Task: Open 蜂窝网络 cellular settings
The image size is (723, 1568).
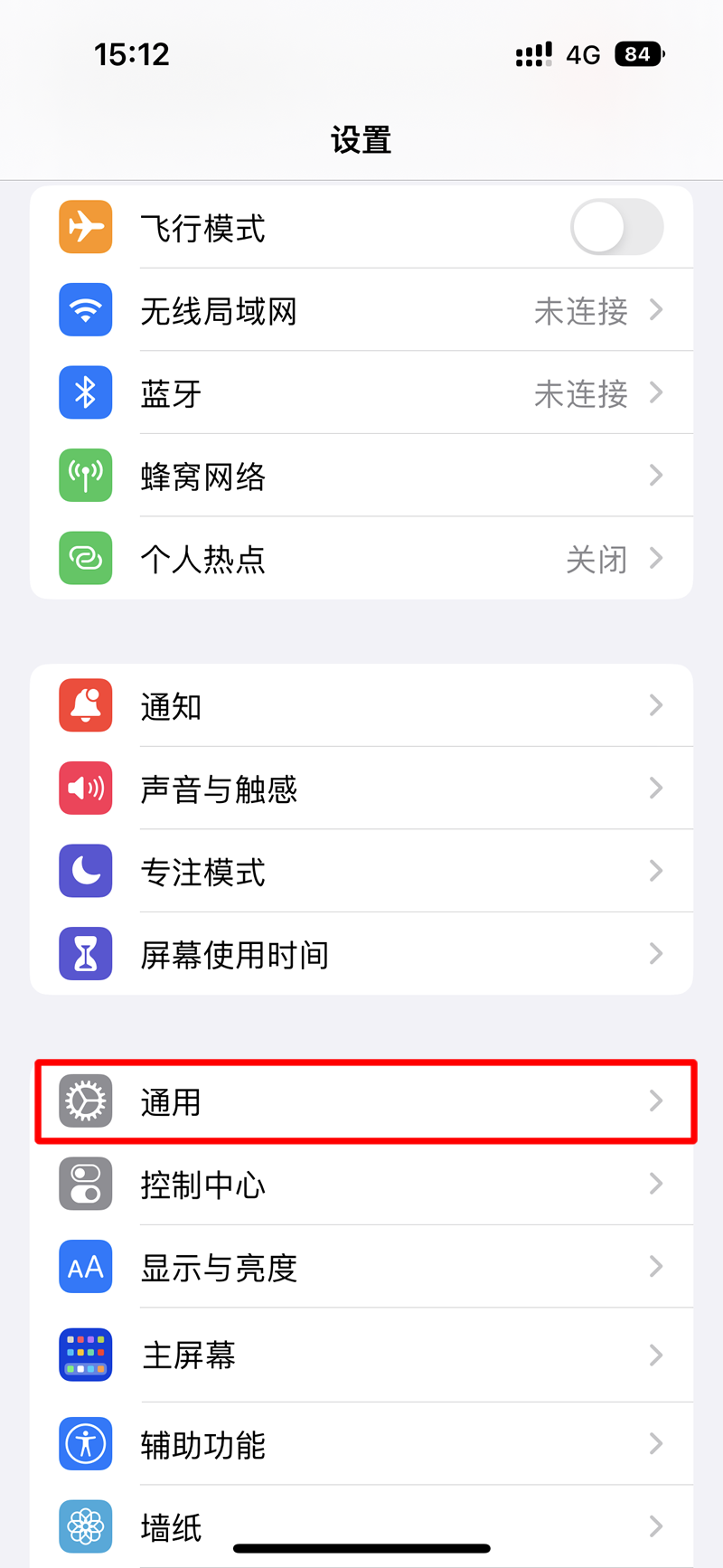Action: pos(361,476)
